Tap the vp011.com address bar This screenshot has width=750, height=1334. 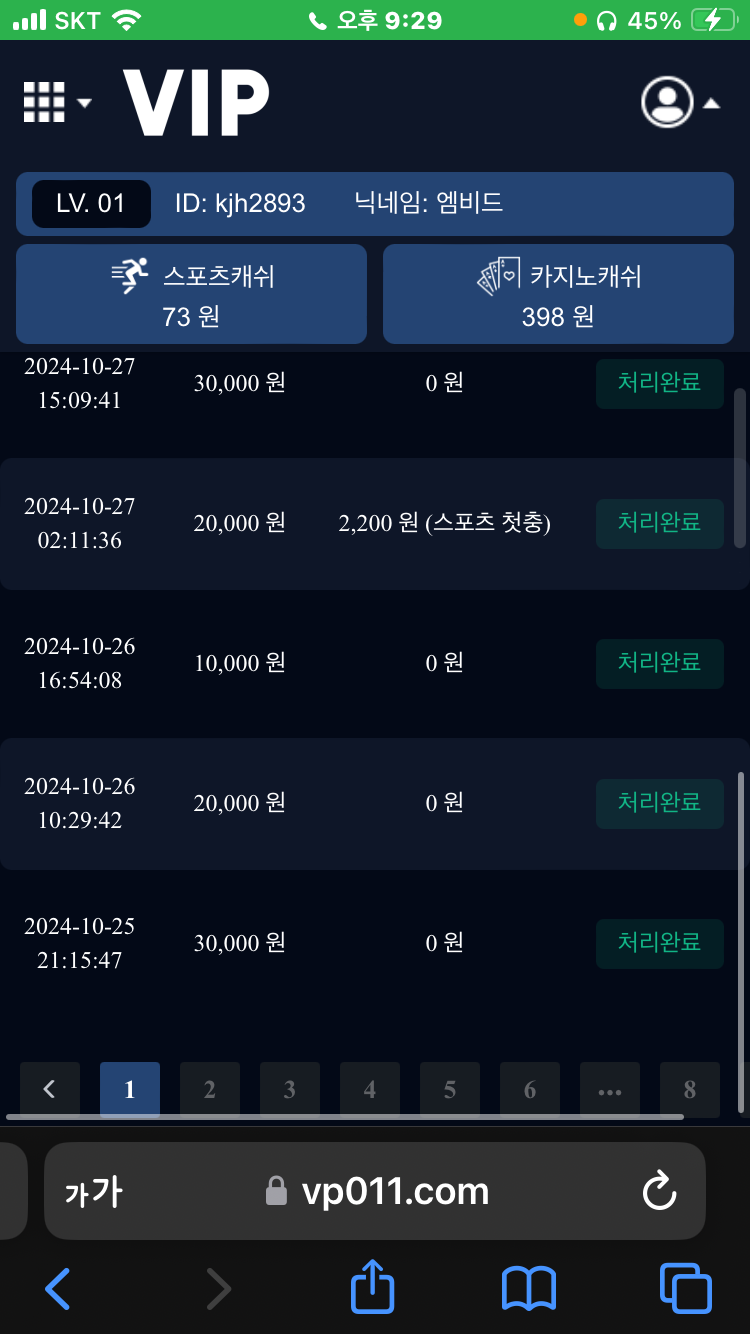(x=375, y=1191)
